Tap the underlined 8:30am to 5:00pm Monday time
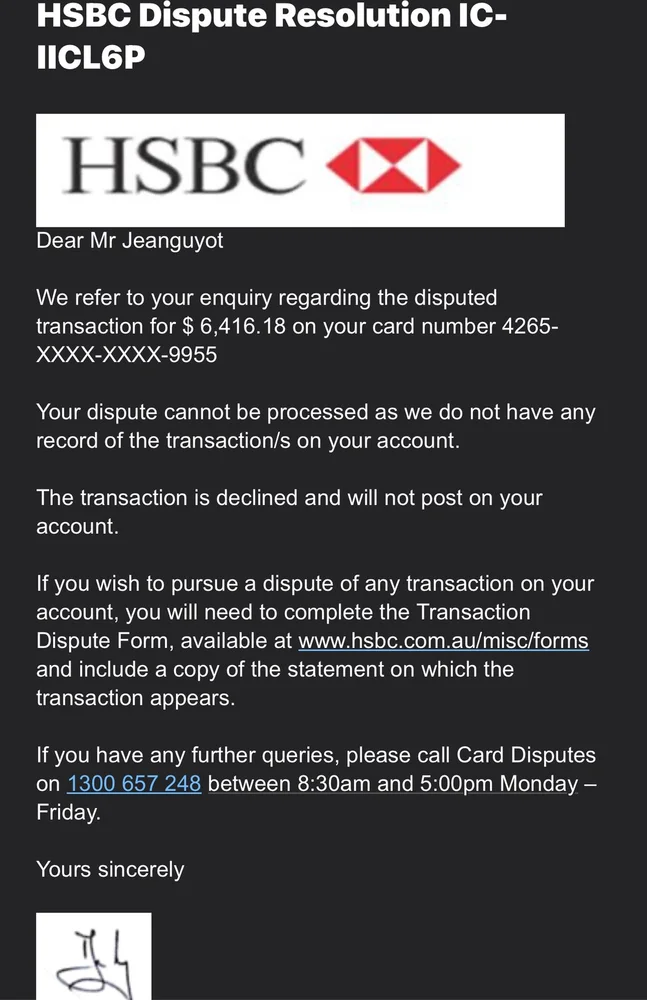Image resolution: width=647 pixels, height=1000 pixels. tap(392, 784)
